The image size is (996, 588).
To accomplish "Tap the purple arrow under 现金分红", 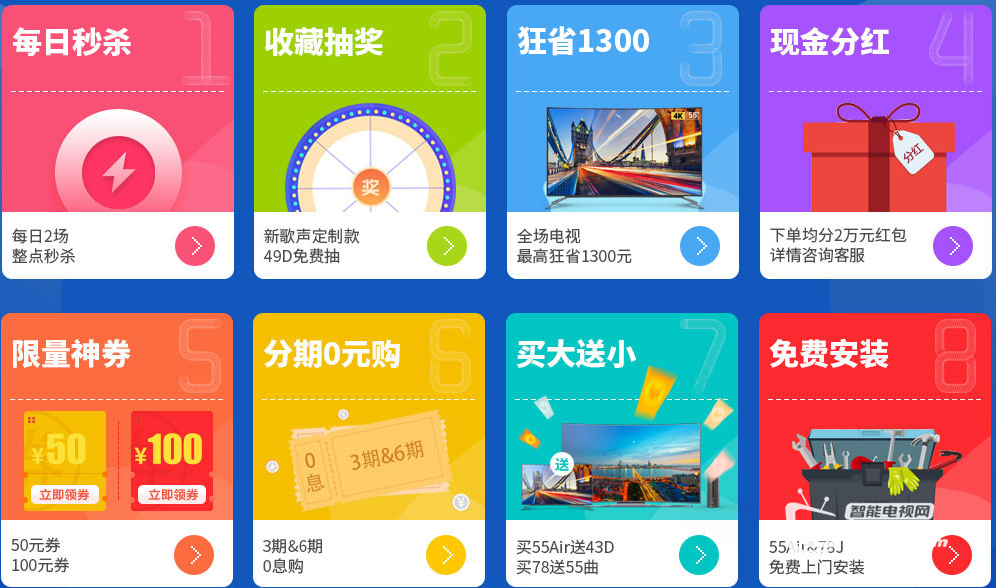I will coord(953,246).
